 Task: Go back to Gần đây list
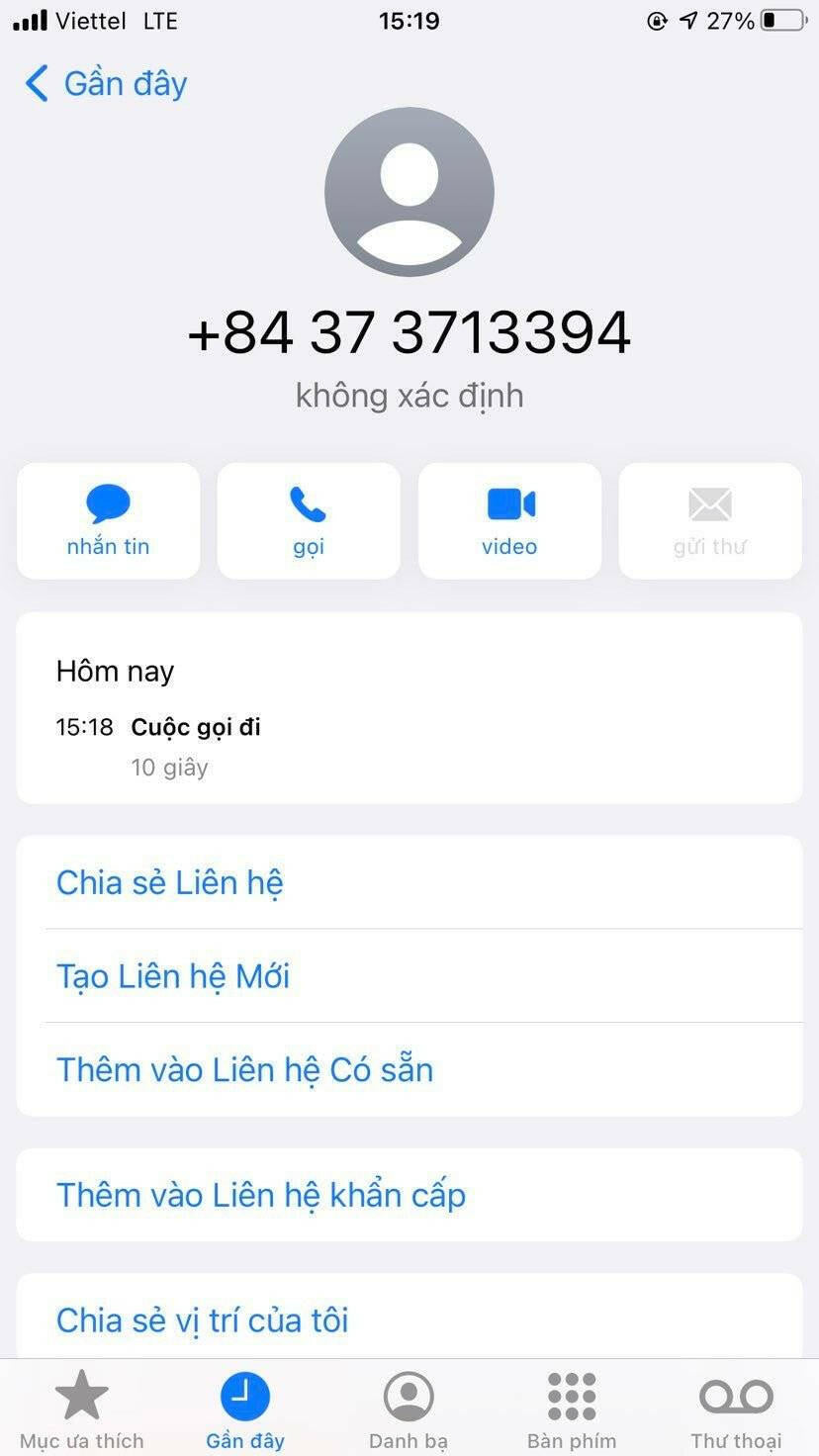(106, 84)
